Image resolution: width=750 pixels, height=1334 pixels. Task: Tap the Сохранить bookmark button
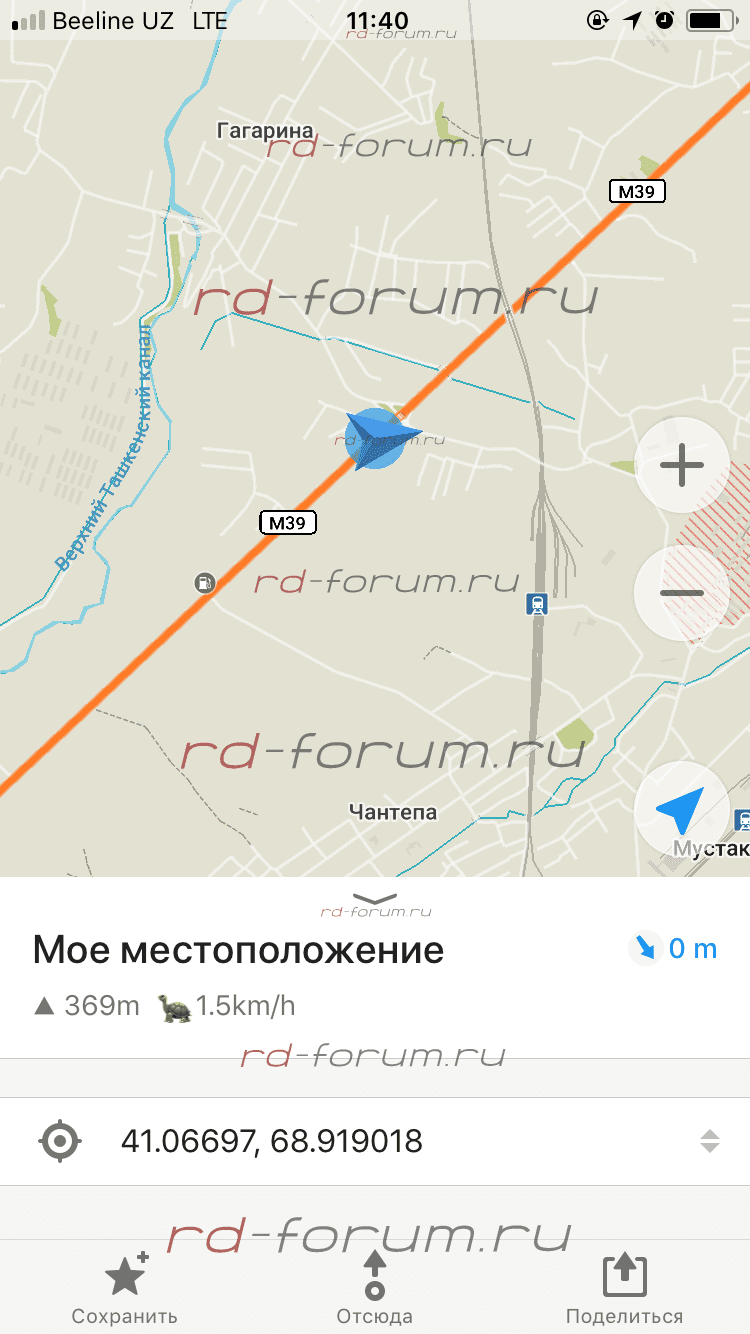(x=125, y=1288)
